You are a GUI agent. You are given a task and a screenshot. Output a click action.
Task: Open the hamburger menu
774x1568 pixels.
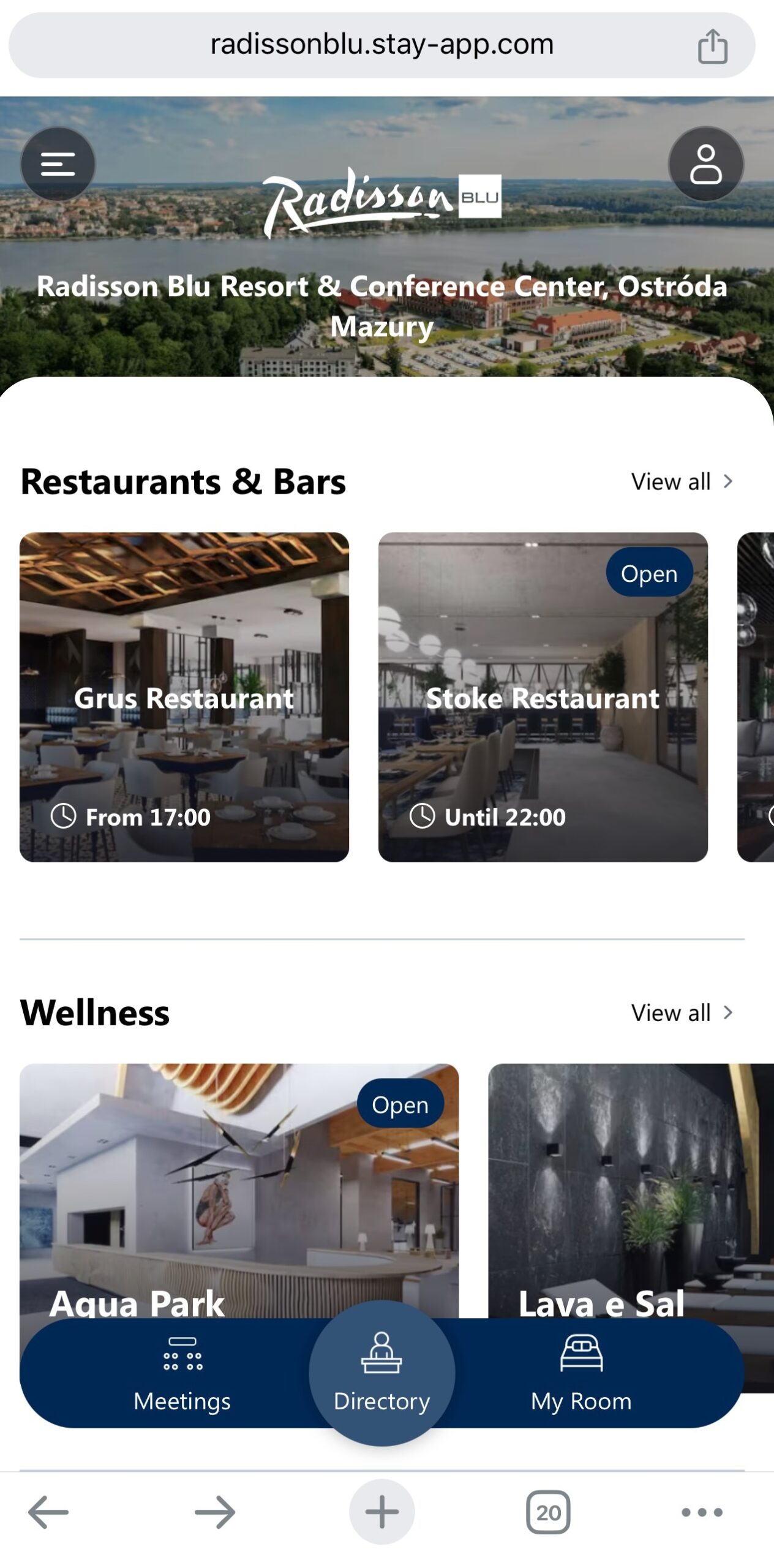(x=58, y=164)
